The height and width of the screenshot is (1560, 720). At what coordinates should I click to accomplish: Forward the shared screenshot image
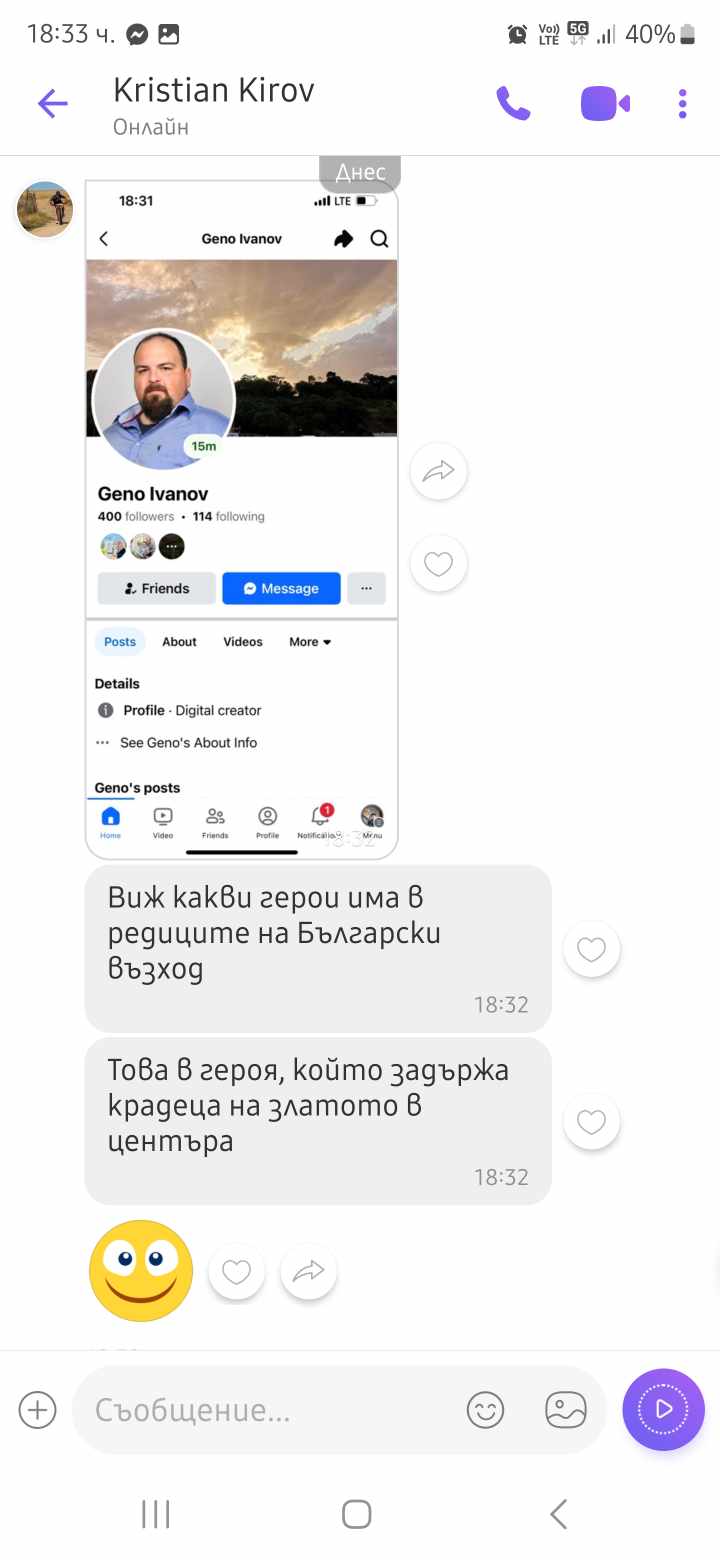[x=439, y=472]
